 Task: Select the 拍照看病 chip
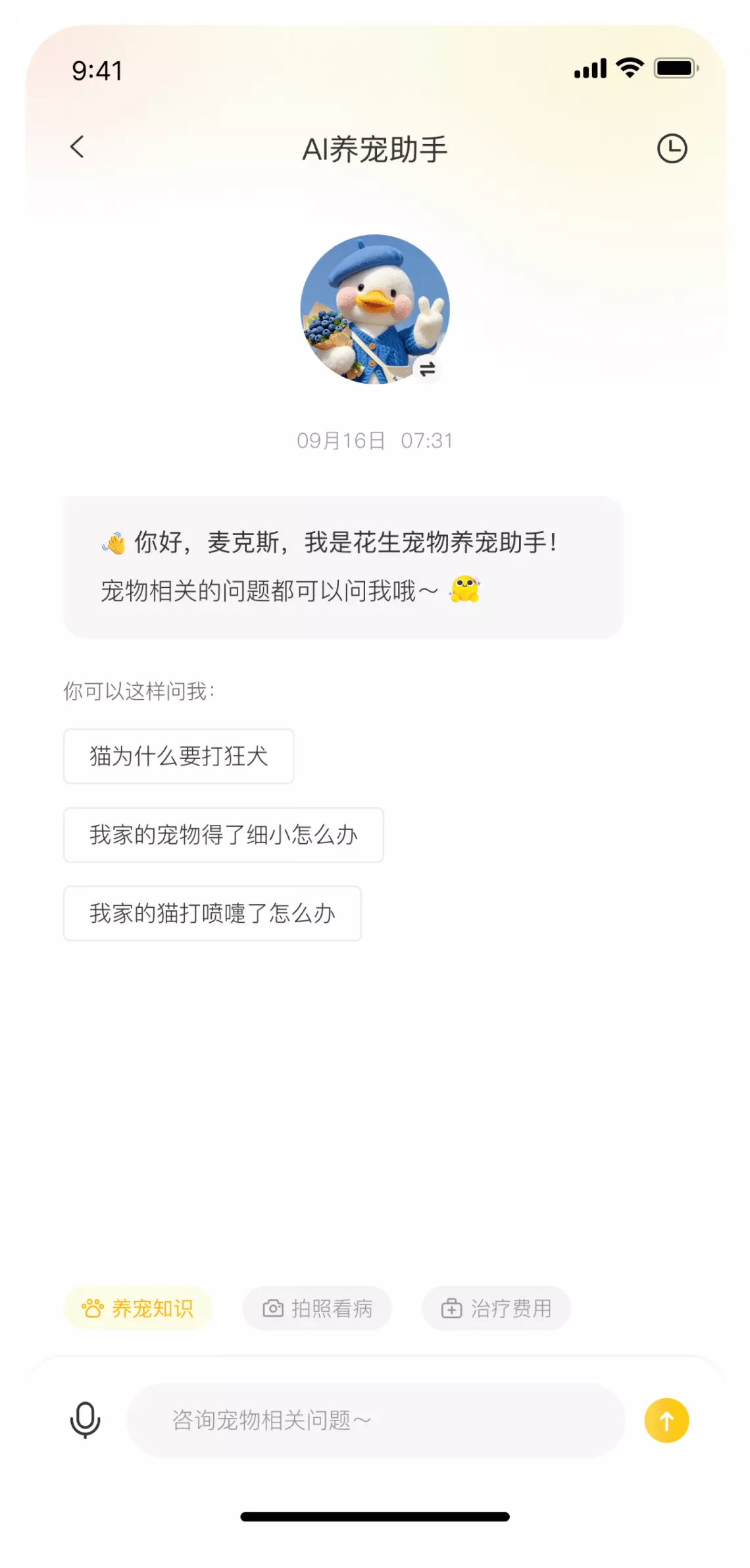click(x=317, y=1308)
